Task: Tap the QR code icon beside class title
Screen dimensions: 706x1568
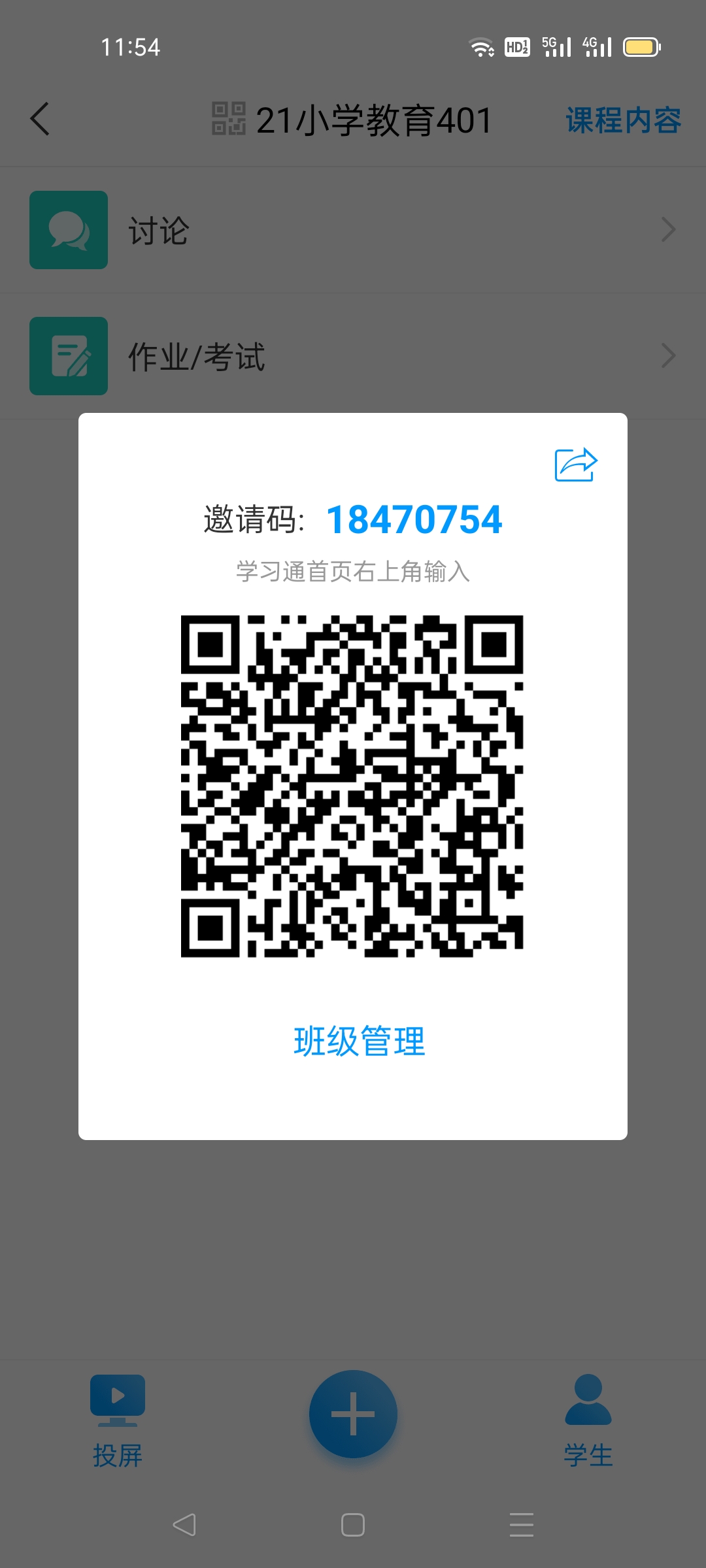Action: point(229,119)
